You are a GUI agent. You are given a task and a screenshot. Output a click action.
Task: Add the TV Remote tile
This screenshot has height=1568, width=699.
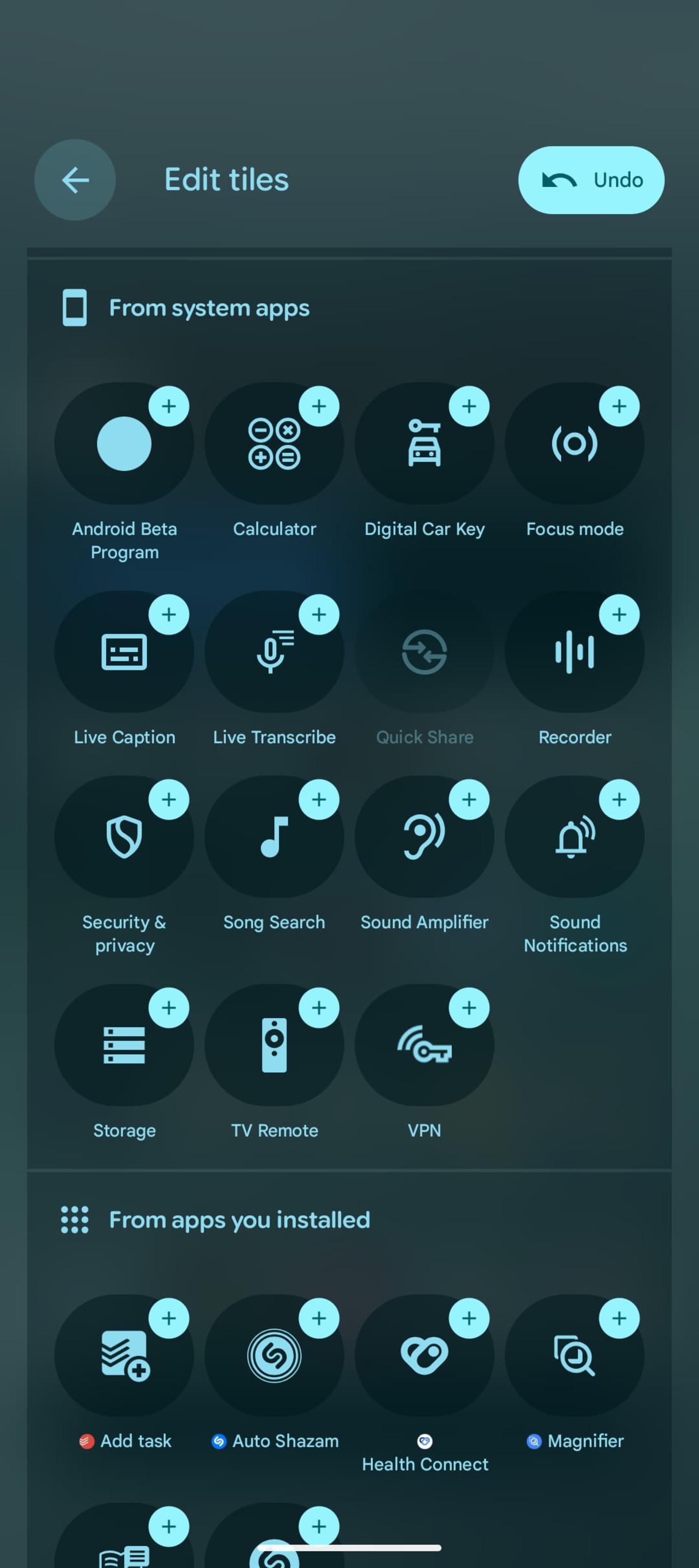(x=319, y=1008)
